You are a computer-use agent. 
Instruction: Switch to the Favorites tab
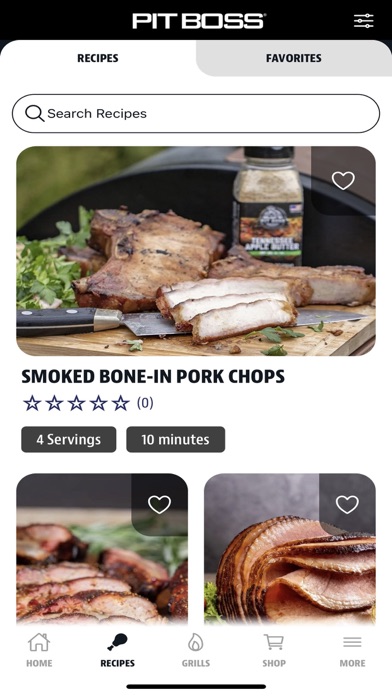pos(294,58)
